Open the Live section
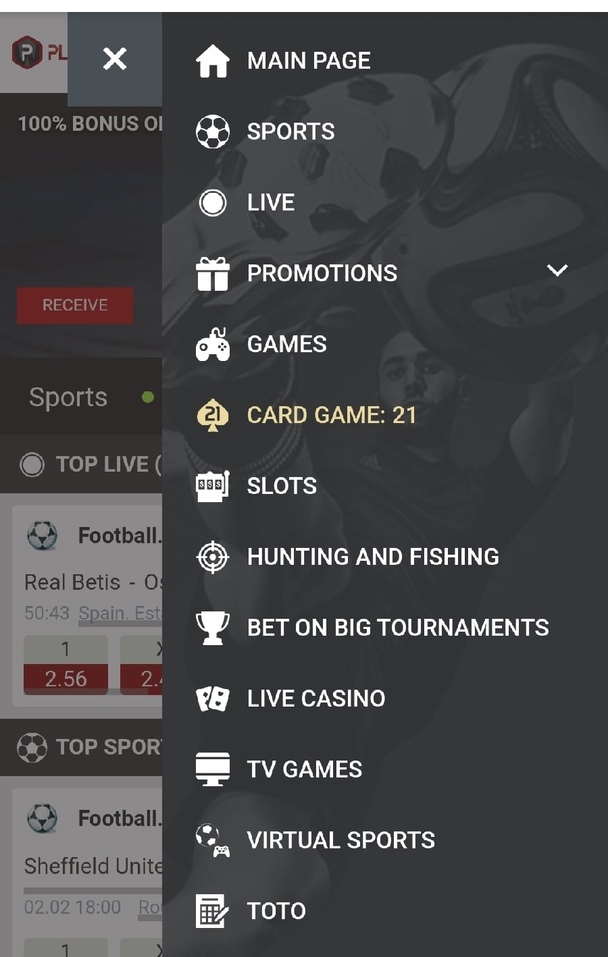 (270, 203)
